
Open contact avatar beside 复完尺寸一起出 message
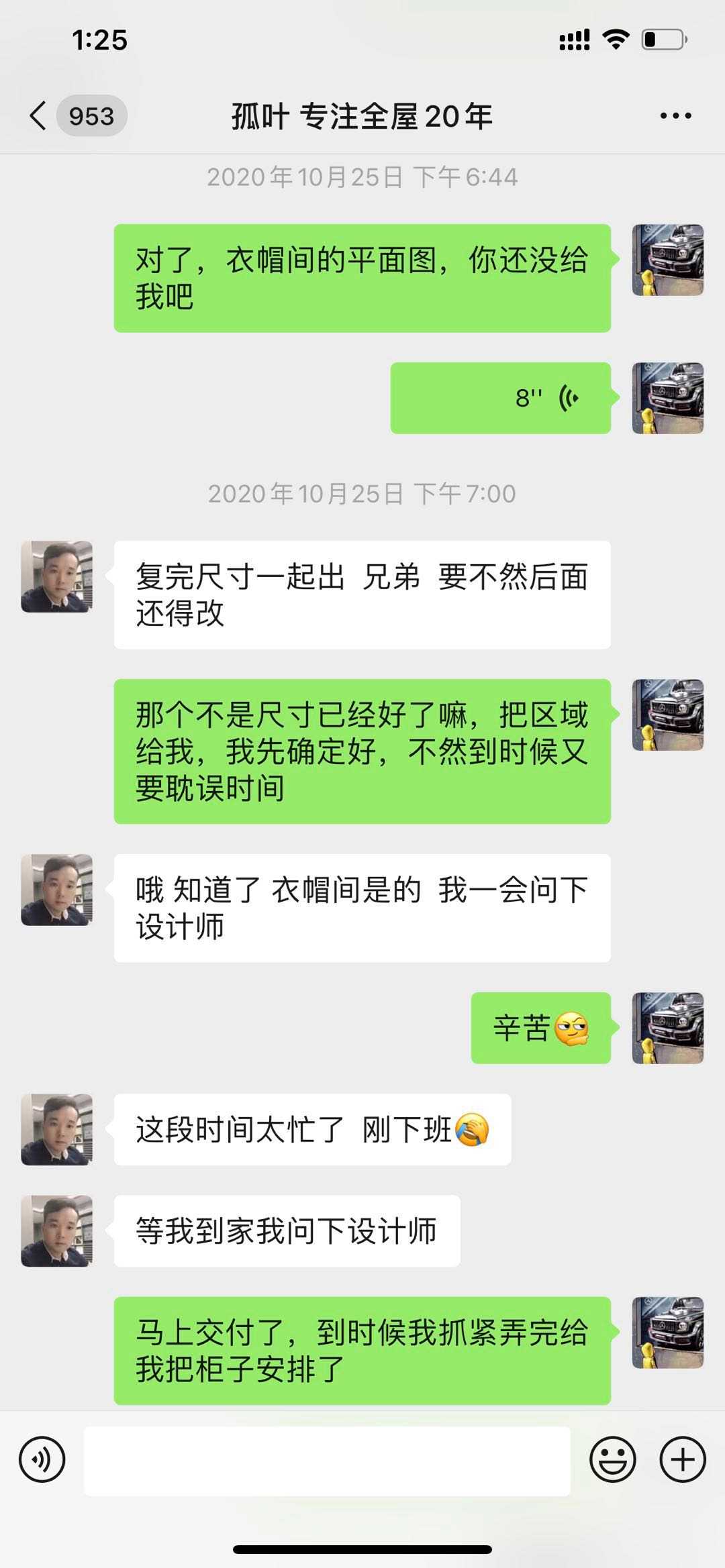57,577
